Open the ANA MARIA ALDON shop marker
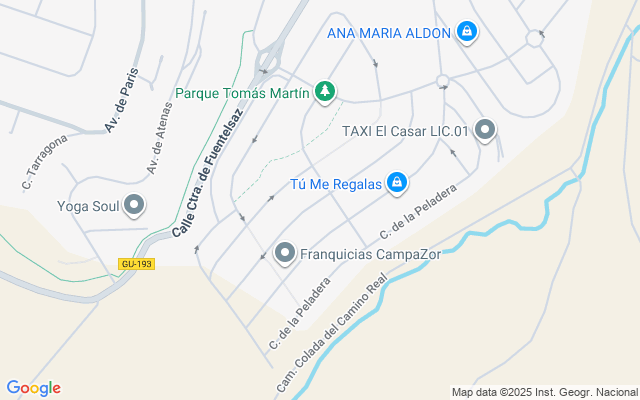 tap(466, 33)
